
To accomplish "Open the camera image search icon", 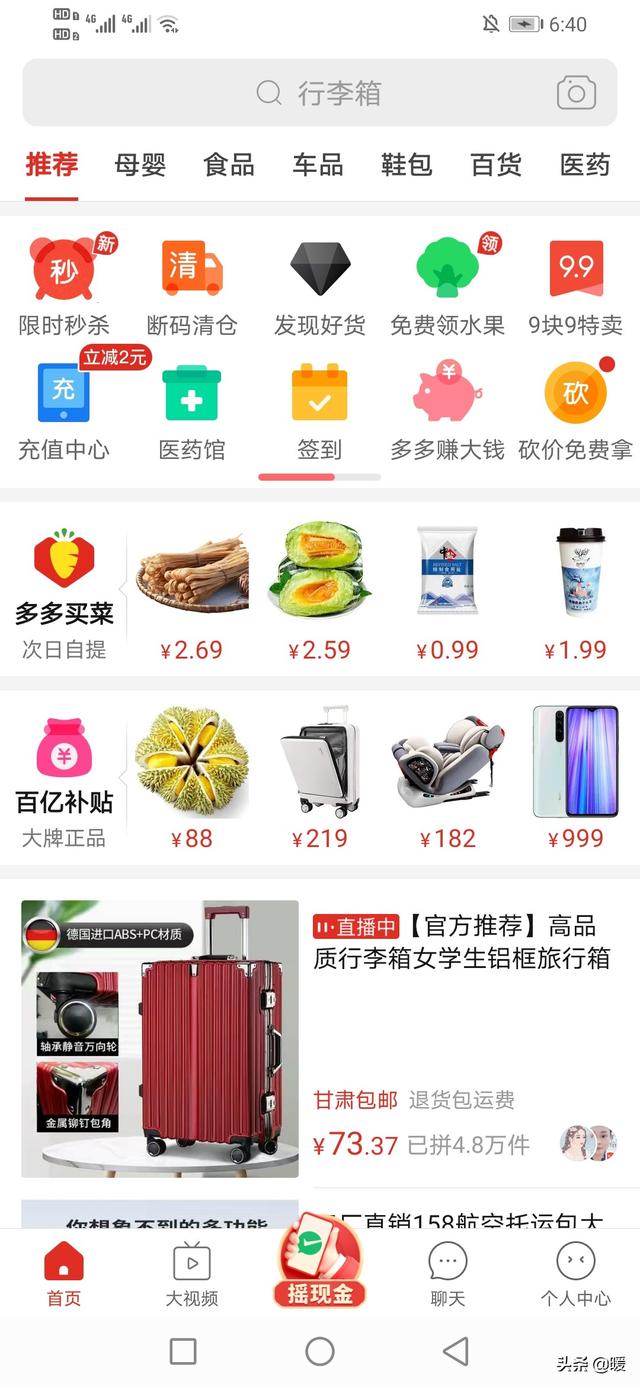I will pos(576,93).
